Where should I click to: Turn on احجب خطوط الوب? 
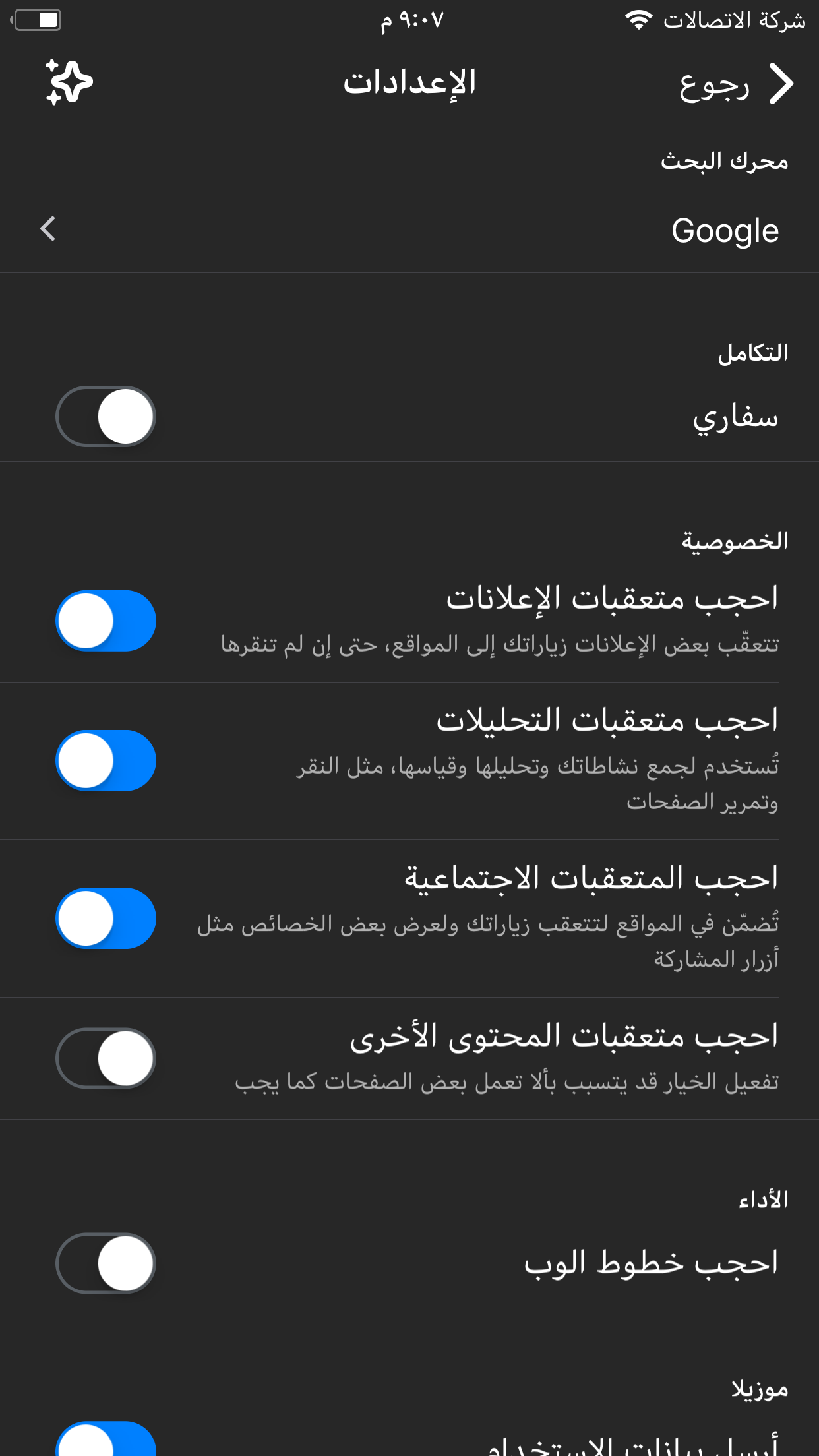tap(106, 1263)
